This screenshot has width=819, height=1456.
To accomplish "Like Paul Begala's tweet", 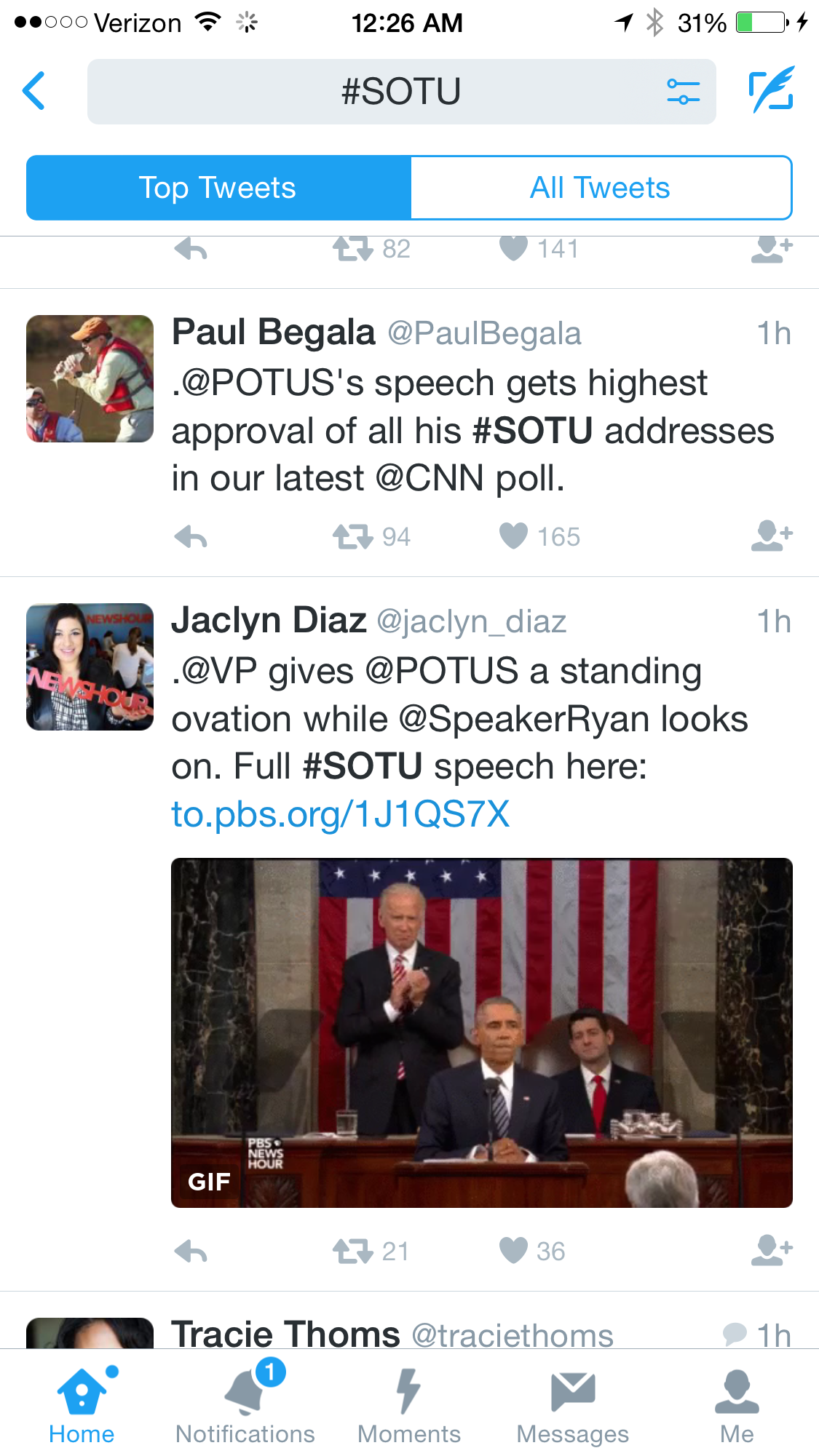I will coord(513,536).
